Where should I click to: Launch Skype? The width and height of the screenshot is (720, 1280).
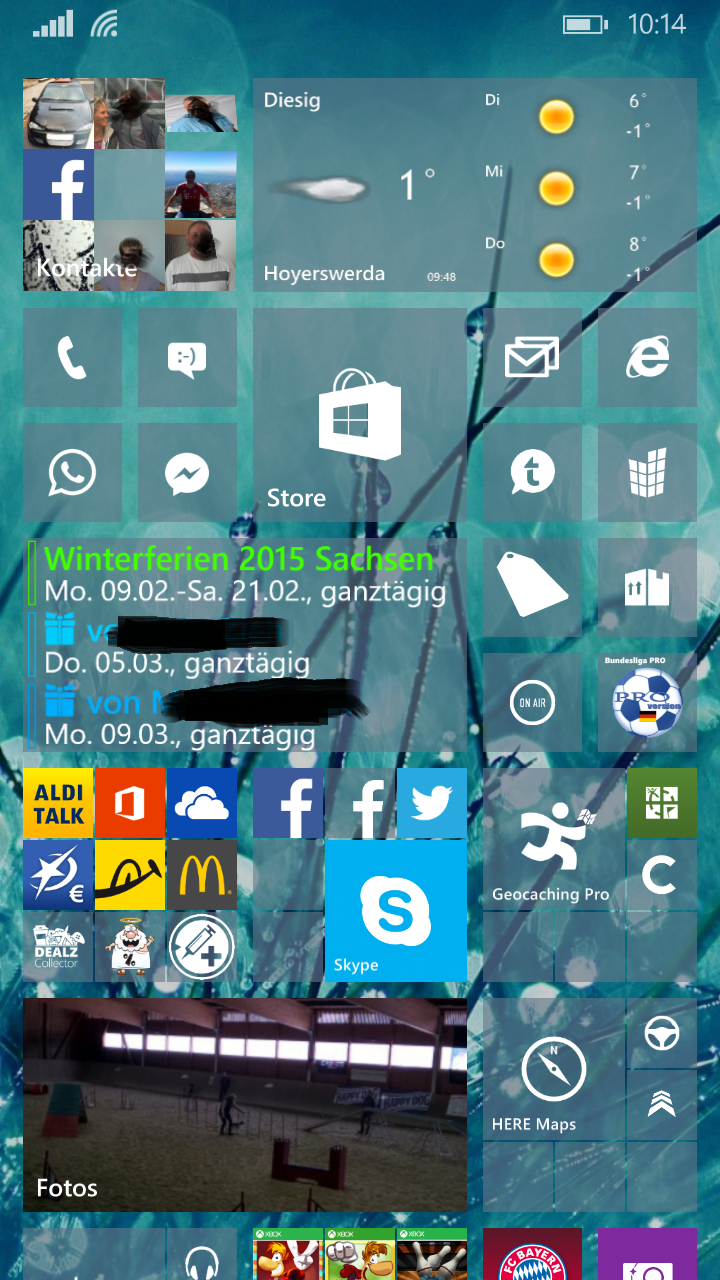396,911
